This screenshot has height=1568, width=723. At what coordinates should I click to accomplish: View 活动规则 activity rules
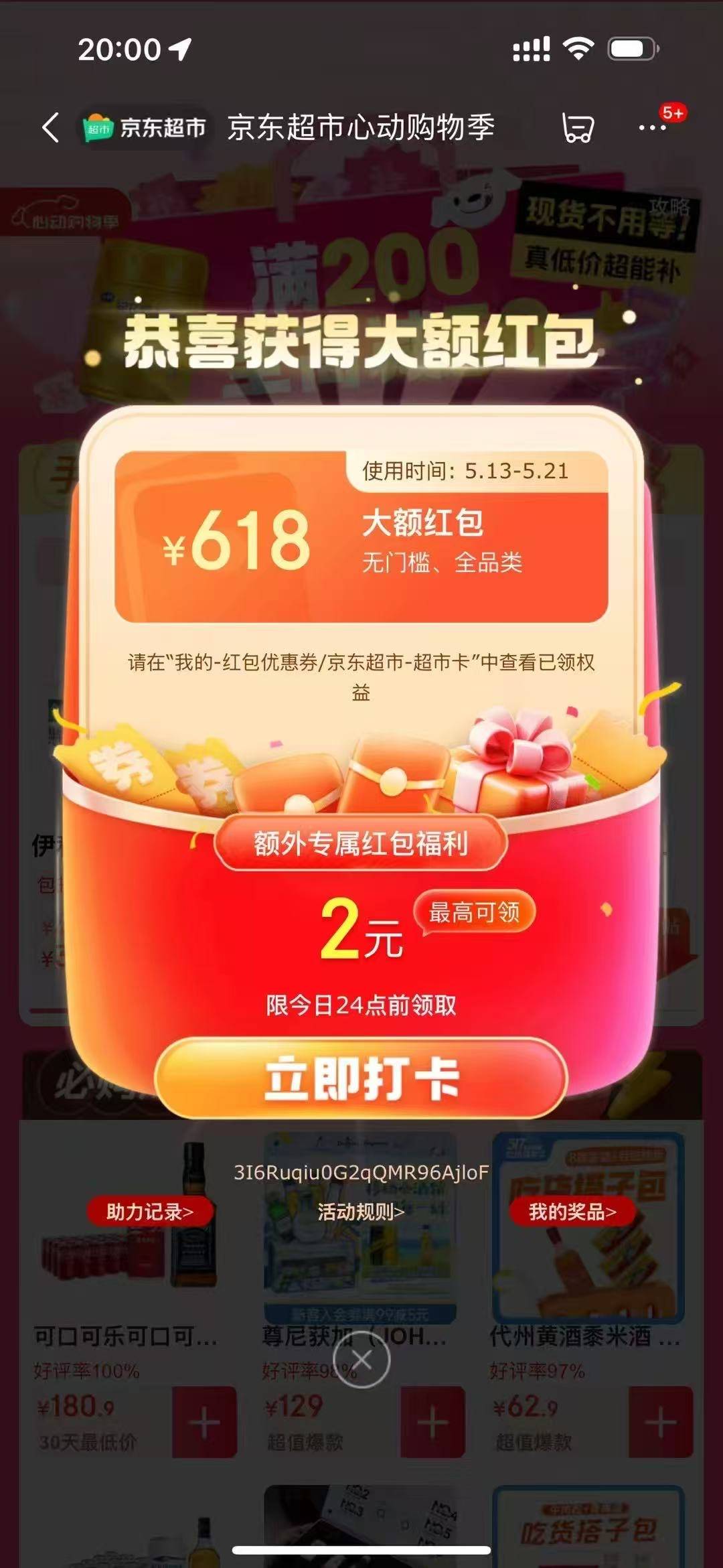(x=361, y=1211)
